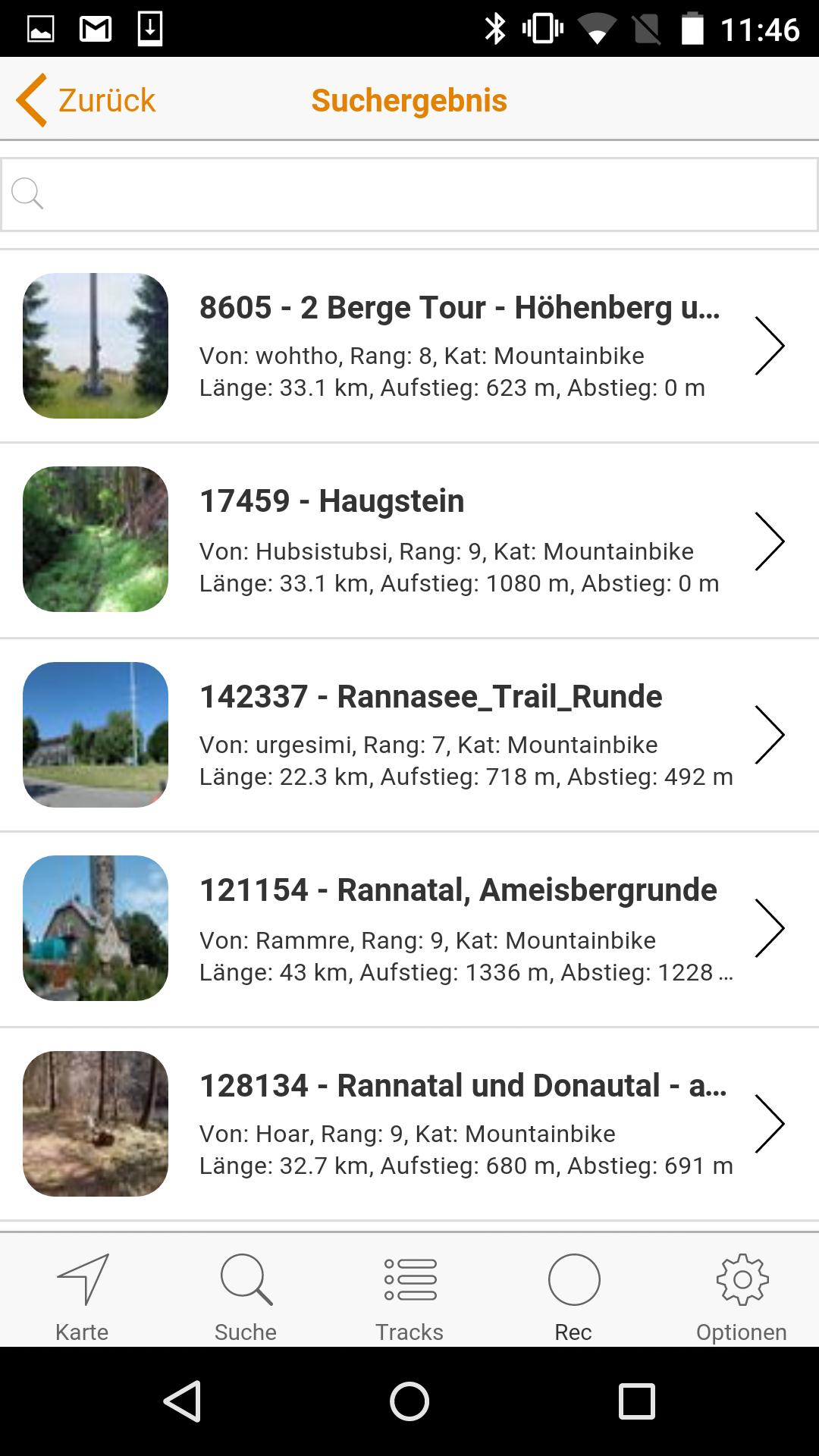Click the magnifier icon inside the search bar
Screen dimensions: 819x1456
(x=28, y=193)
